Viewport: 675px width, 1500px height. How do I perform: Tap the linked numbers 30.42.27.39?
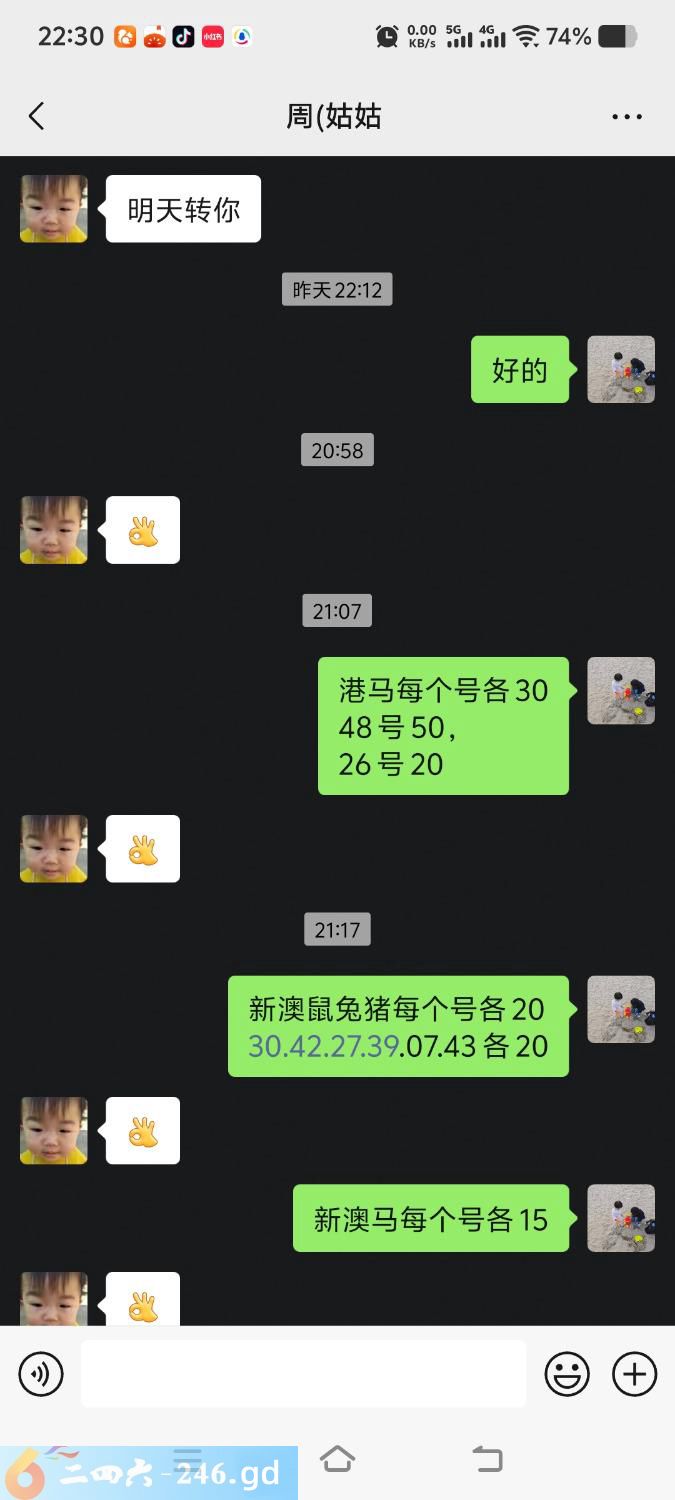(323, 1046)
